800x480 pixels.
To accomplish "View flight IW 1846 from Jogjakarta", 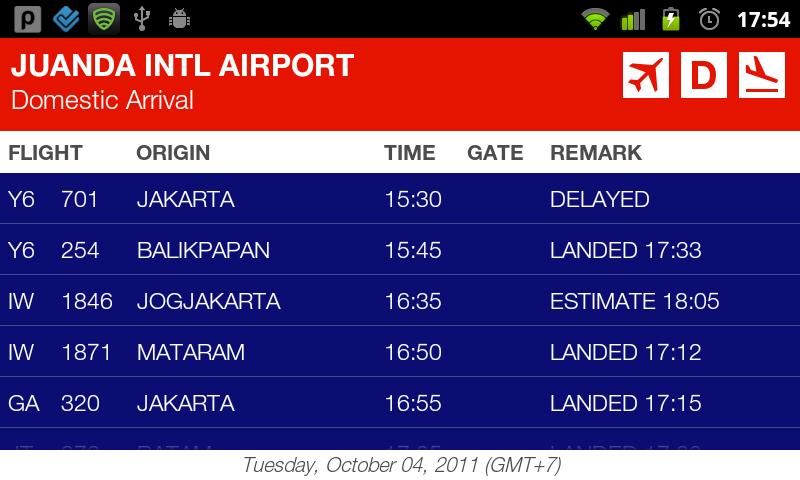I will tap(400, 301).
